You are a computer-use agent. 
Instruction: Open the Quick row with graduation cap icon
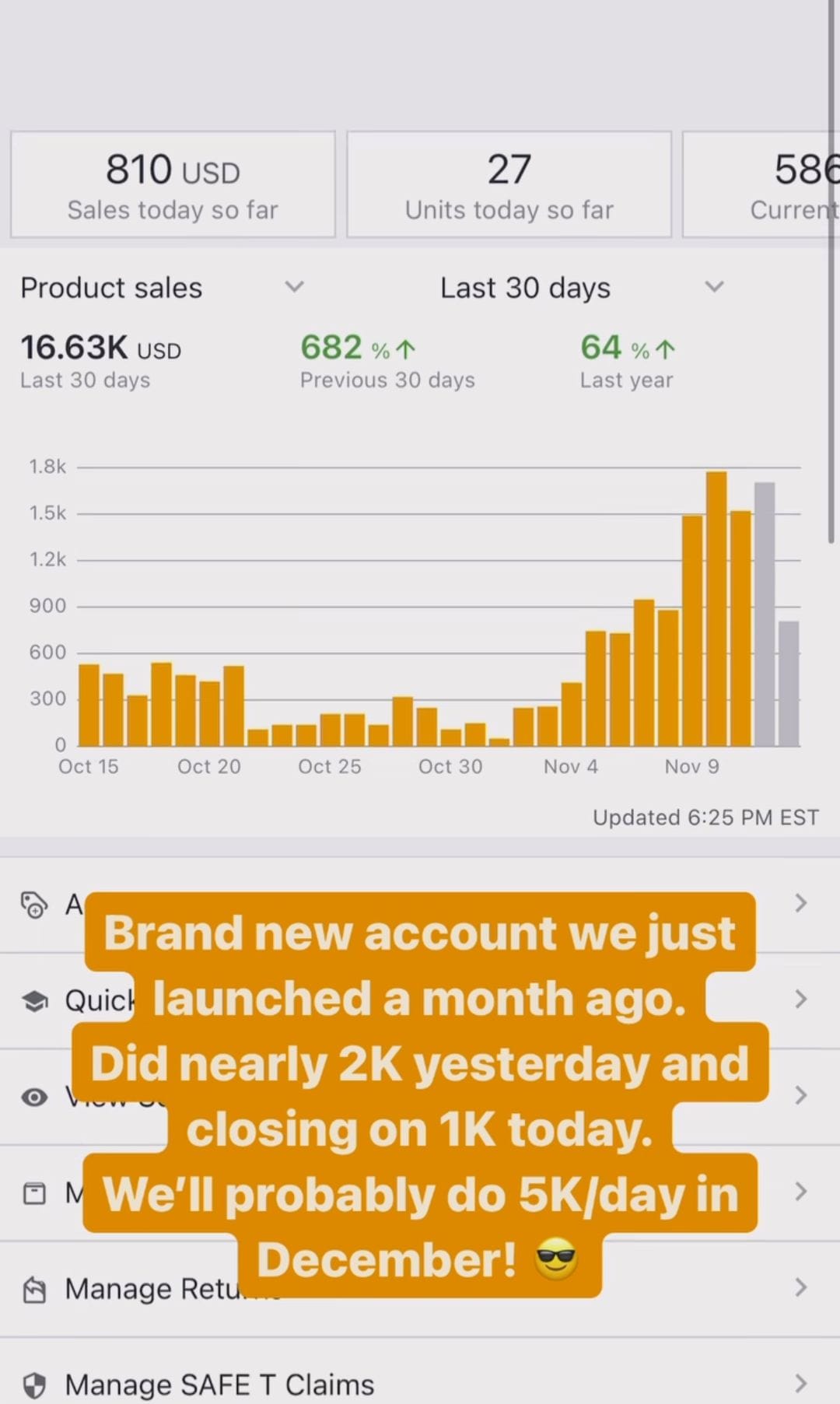pyautogui.click(x=420, y=1000)
